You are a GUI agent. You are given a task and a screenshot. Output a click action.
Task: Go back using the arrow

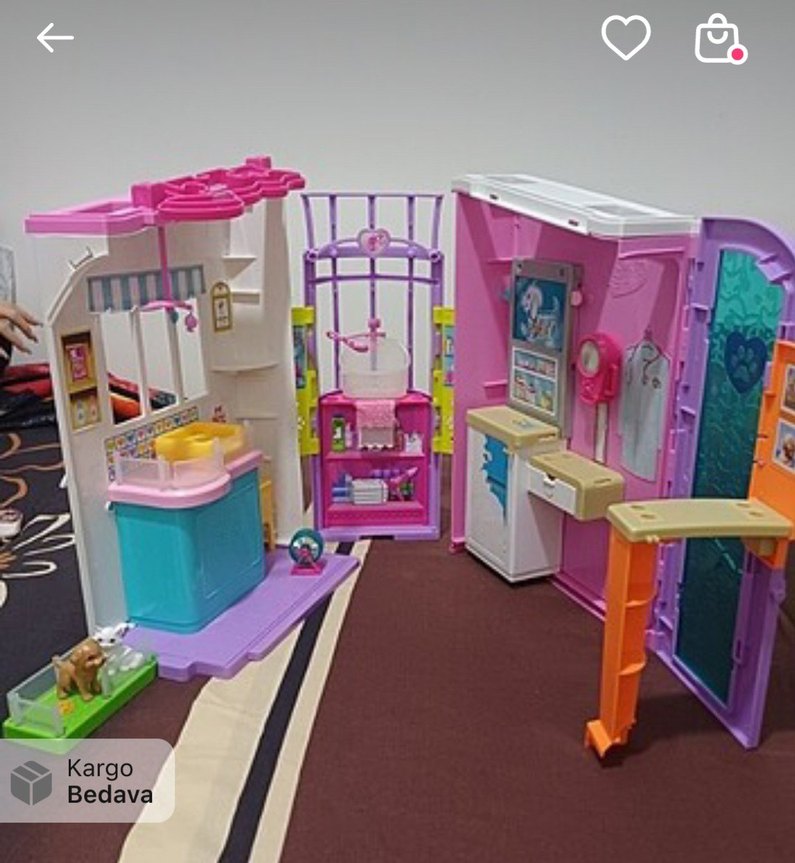(x=55, y=38)
